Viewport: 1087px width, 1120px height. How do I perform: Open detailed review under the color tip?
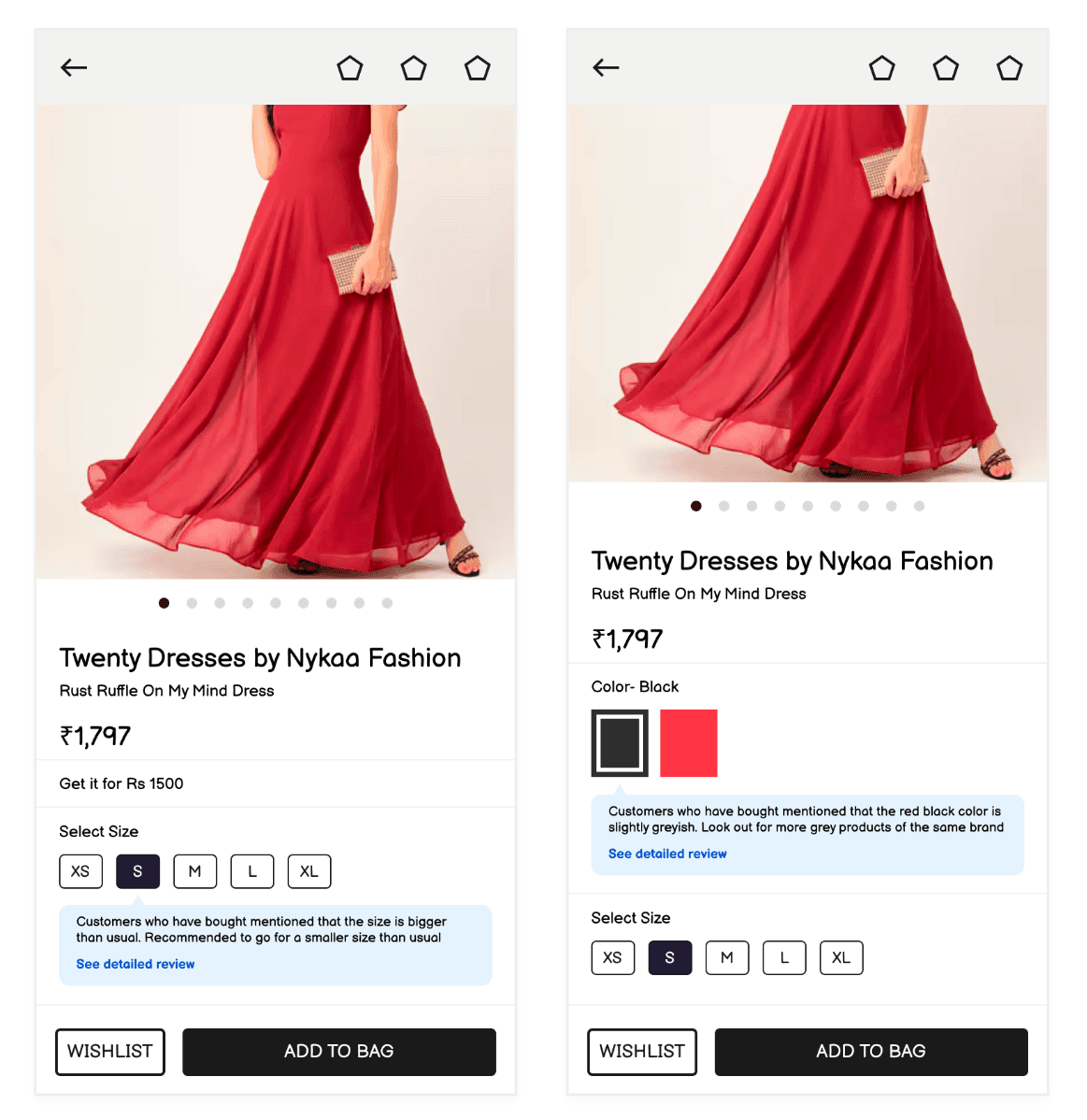[667, 854]
